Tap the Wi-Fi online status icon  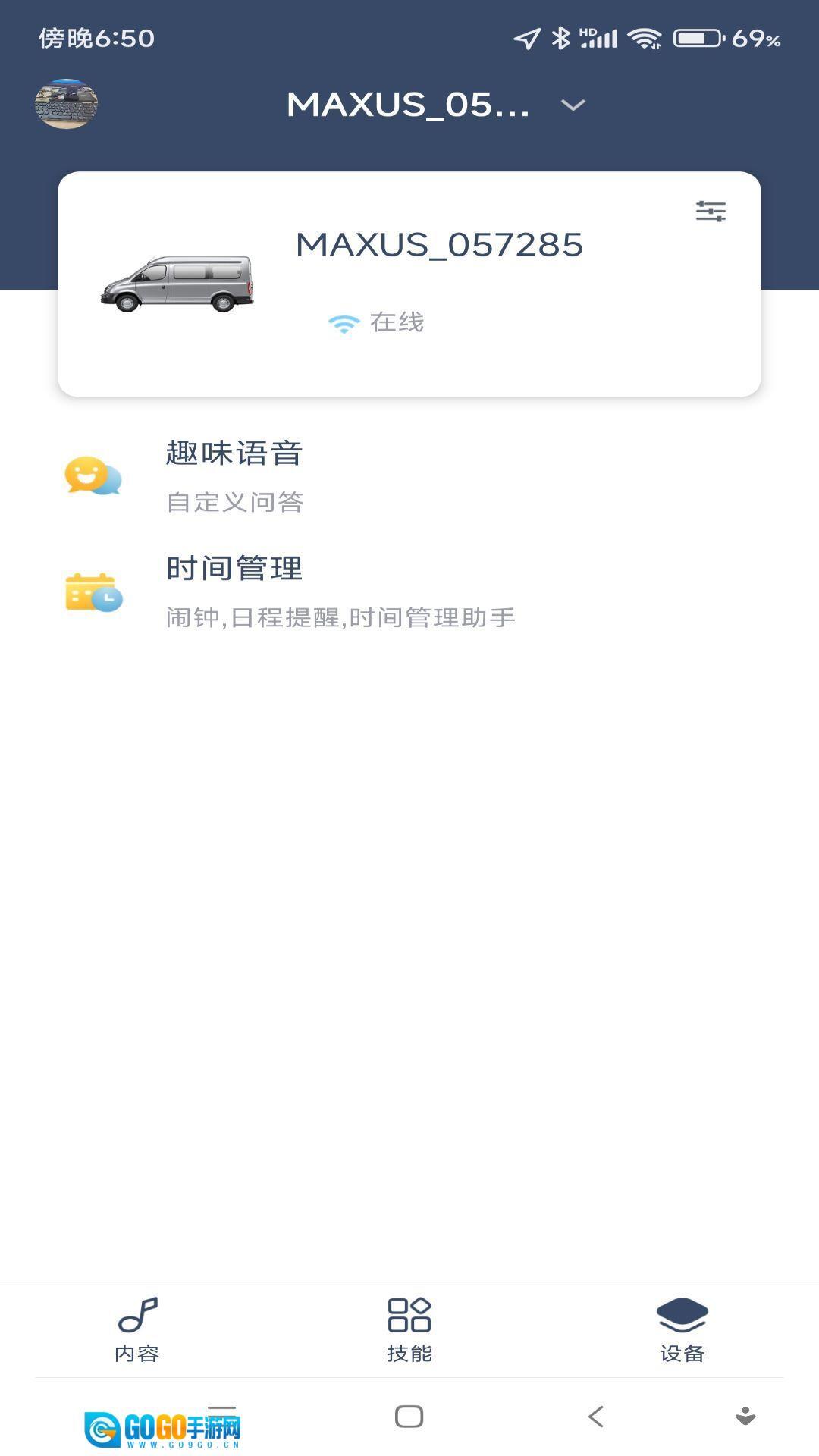(x=343, y=322)
